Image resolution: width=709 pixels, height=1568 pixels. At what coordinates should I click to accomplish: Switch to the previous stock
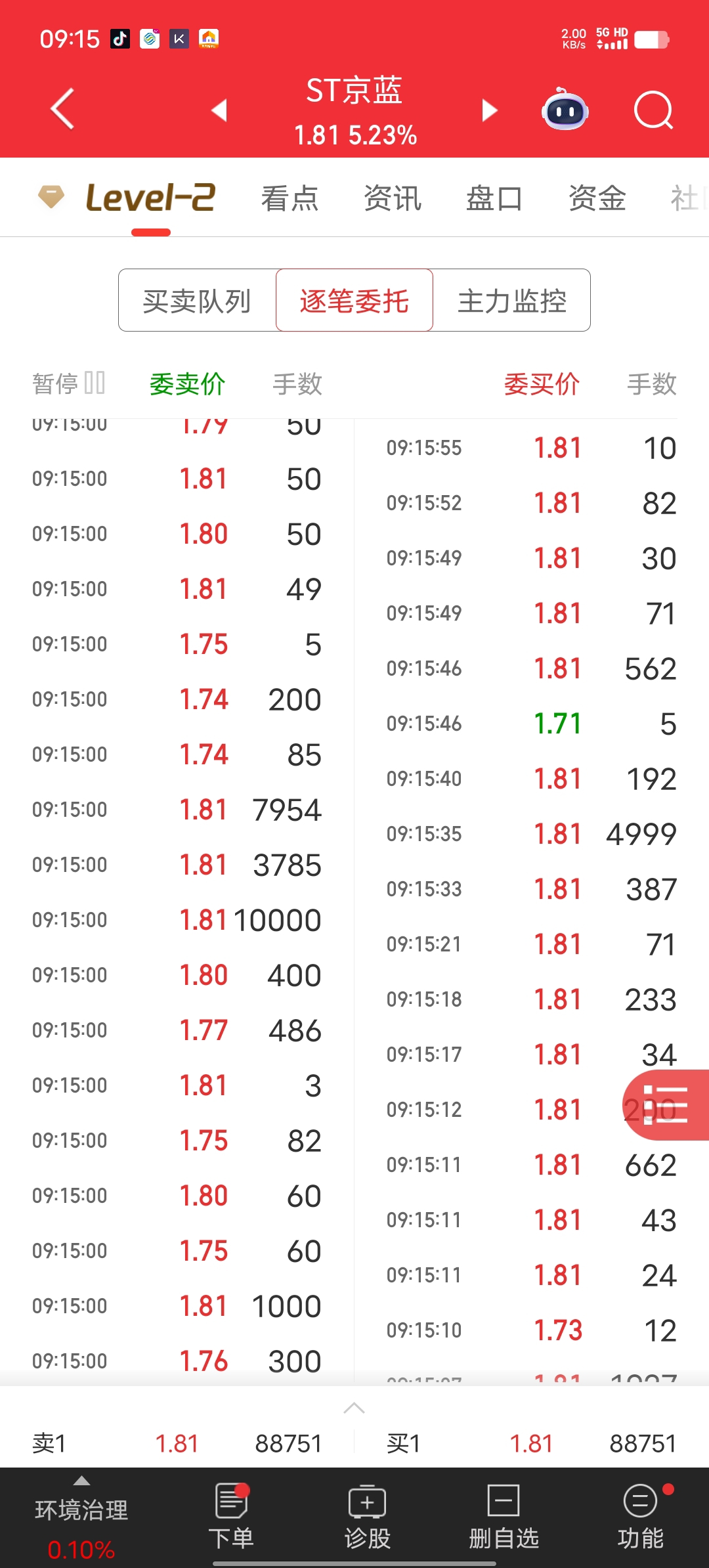click(x=219, y=110)
